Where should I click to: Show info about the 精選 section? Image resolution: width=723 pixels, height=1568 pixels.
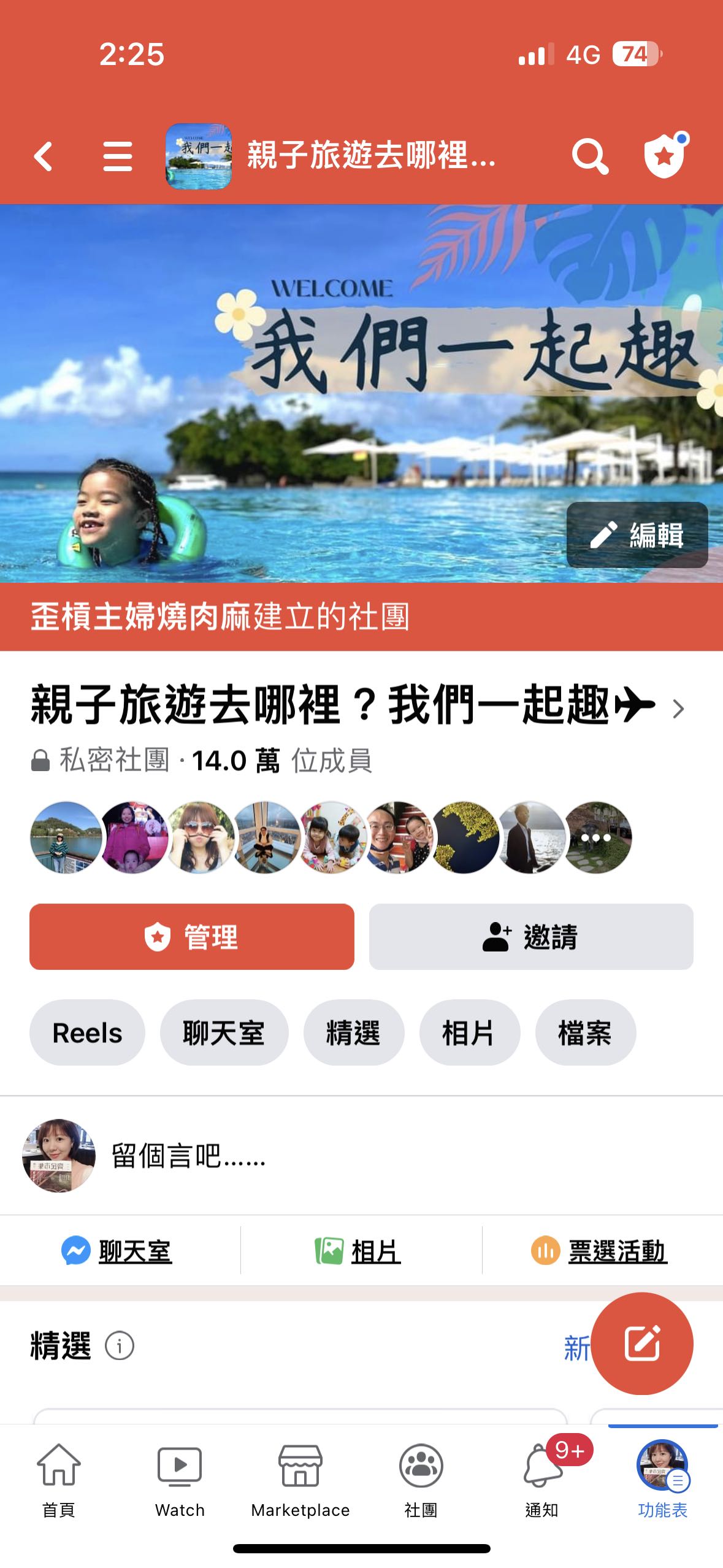[120, 1346]
